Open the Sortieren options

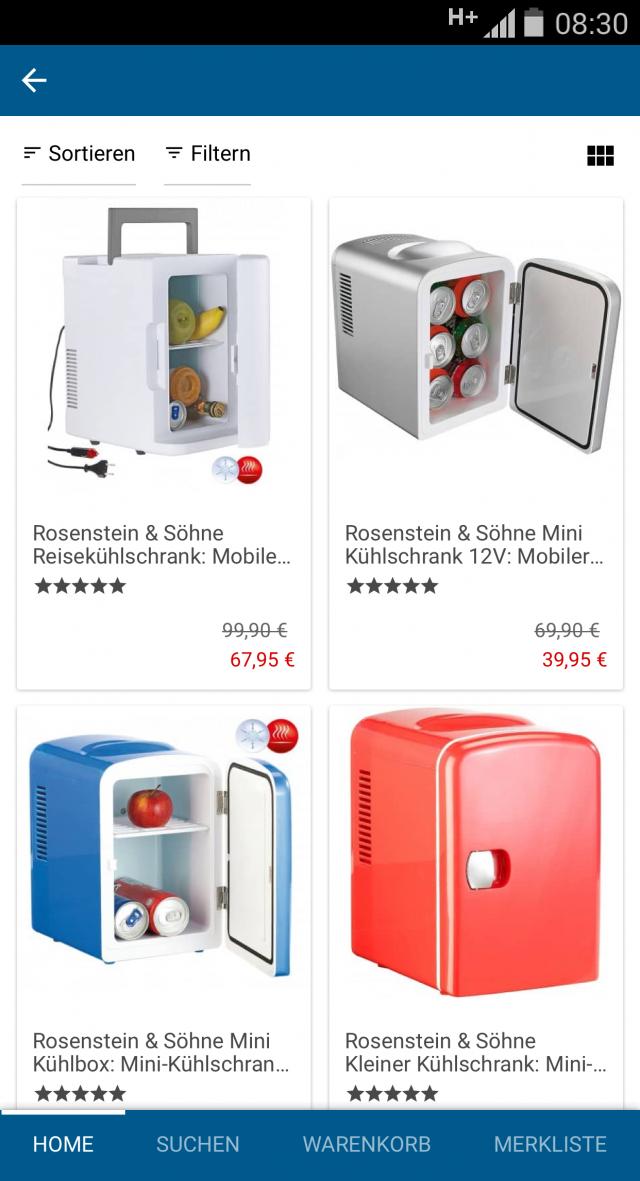click(79, 154)
